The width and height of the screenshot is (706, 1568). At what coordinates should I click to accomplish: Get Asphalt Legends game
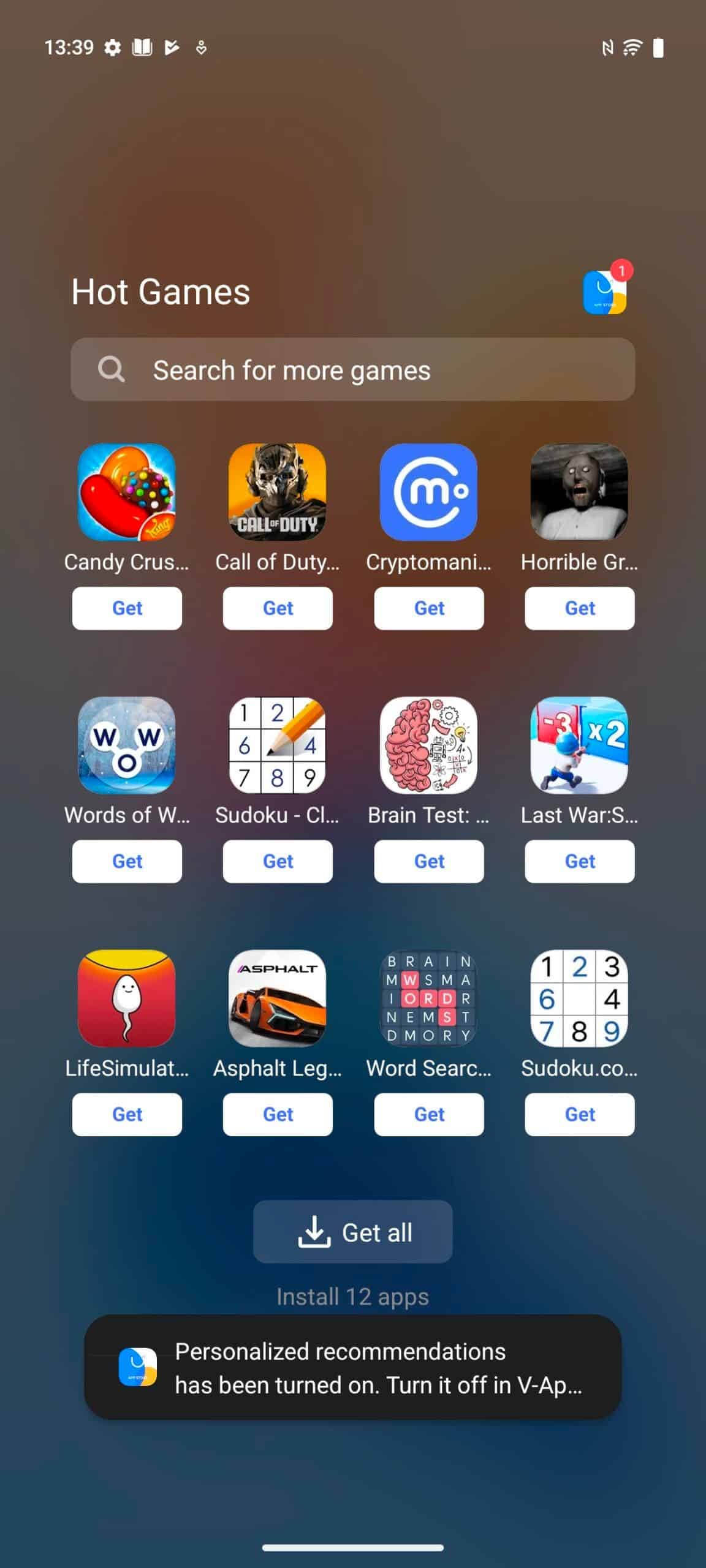tap(278, 1114)
